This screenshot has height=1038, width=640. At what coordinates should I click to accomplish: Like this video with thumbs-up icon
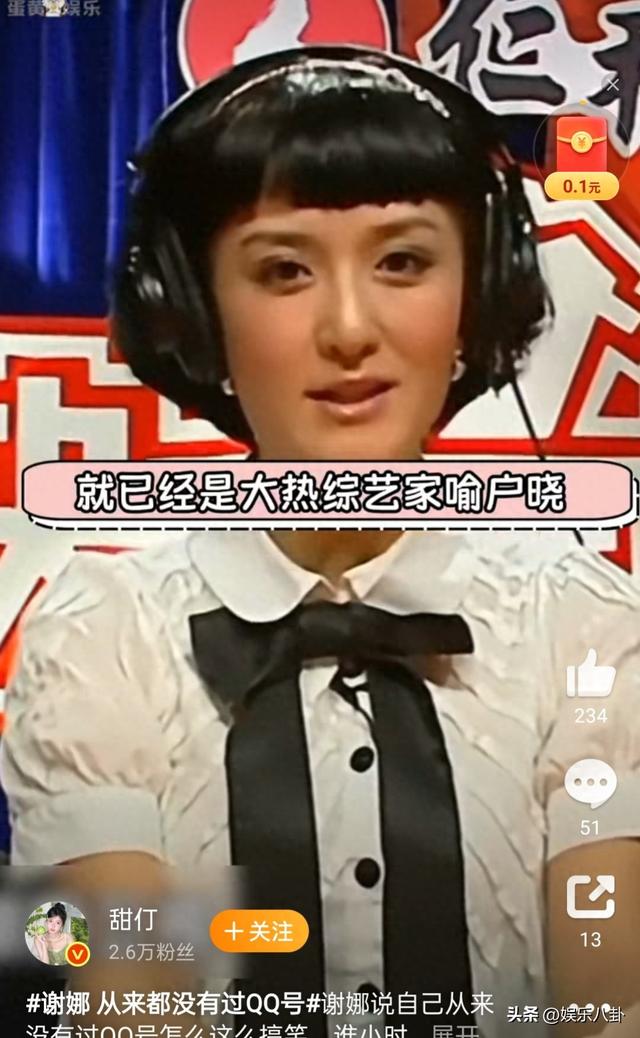coord(590,677)
